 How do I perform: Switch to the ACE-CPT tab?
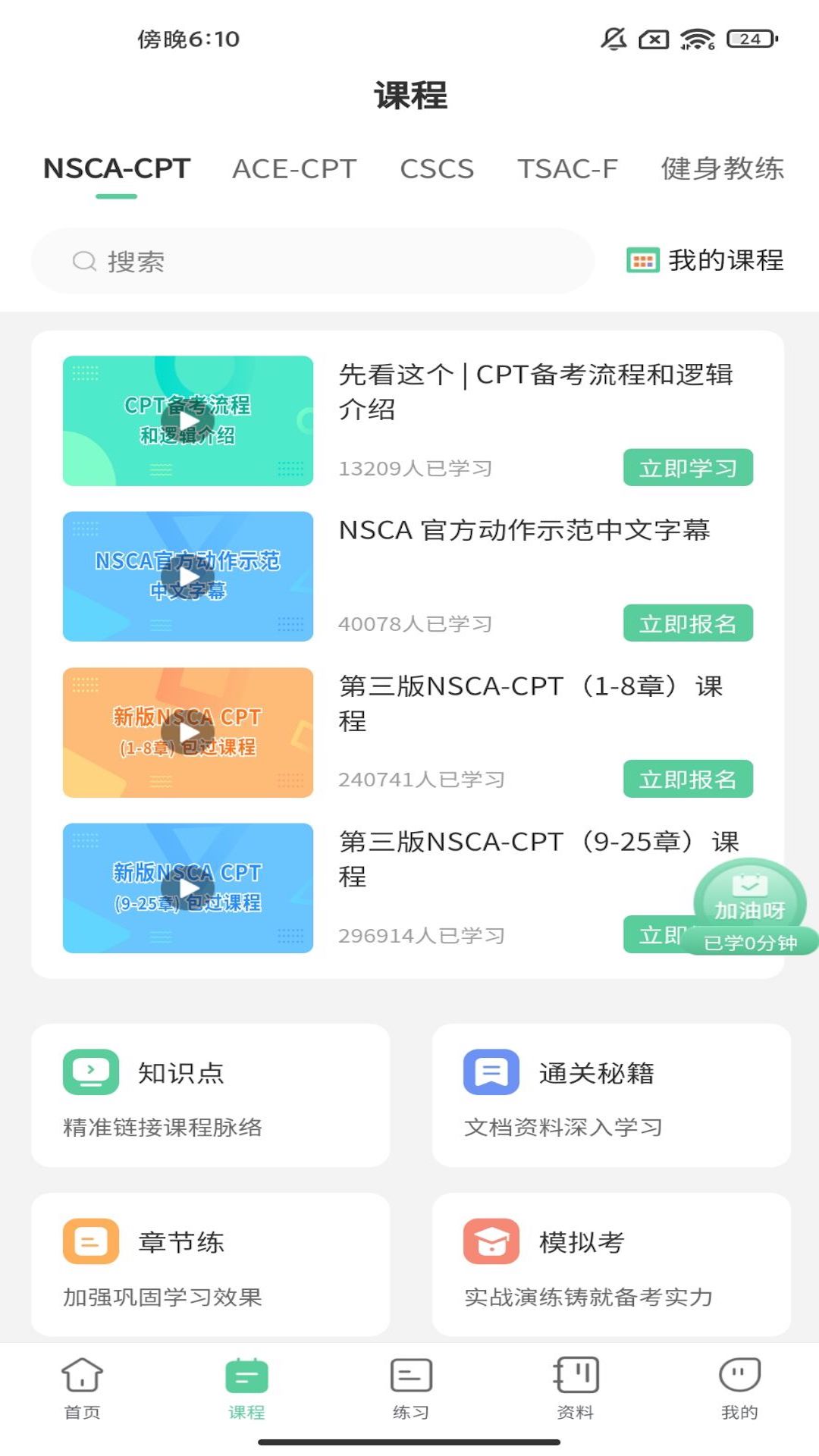click(x=294, y=169)
